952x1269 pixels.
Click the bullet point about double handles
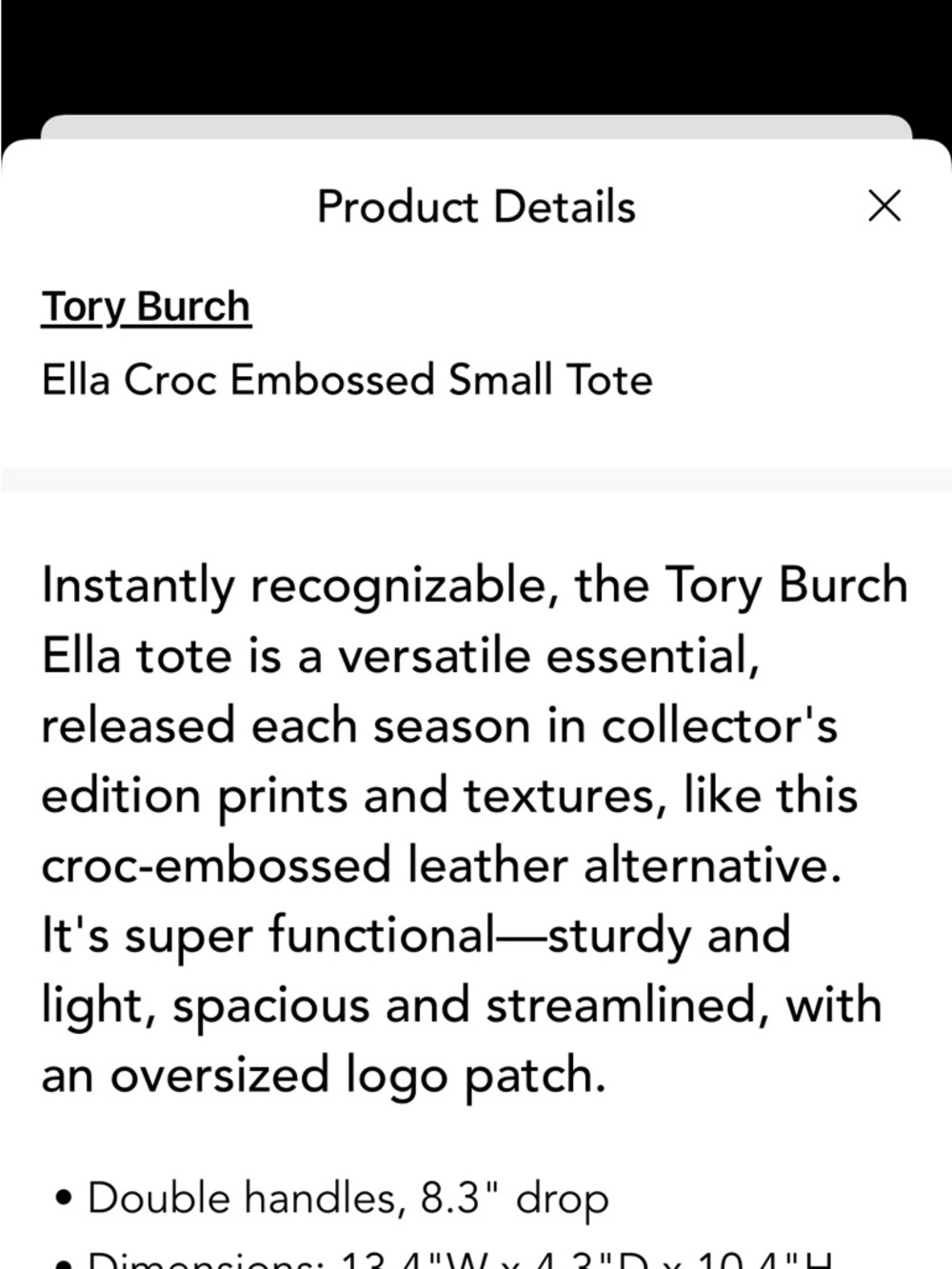[x=347, y=1197]
